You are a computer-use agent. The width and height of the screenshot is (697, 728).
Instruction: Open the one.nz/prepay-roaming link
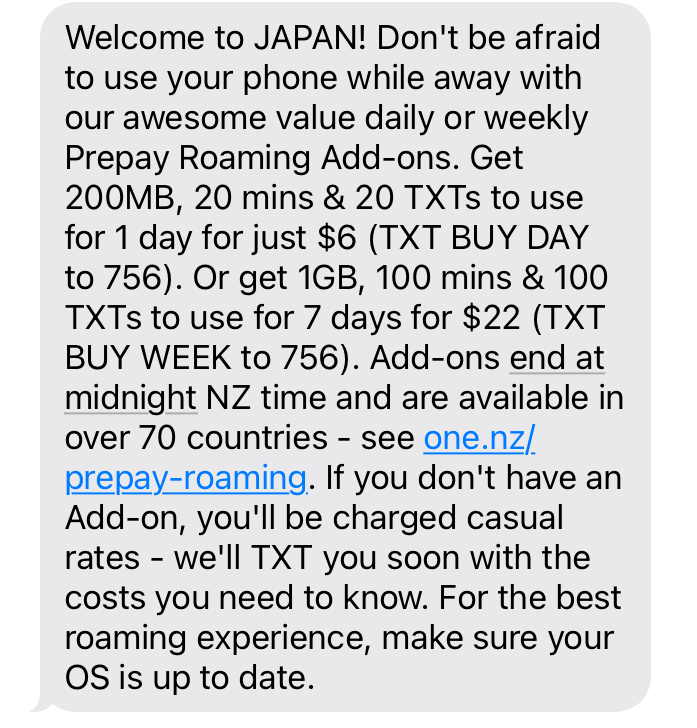(185, 478)
